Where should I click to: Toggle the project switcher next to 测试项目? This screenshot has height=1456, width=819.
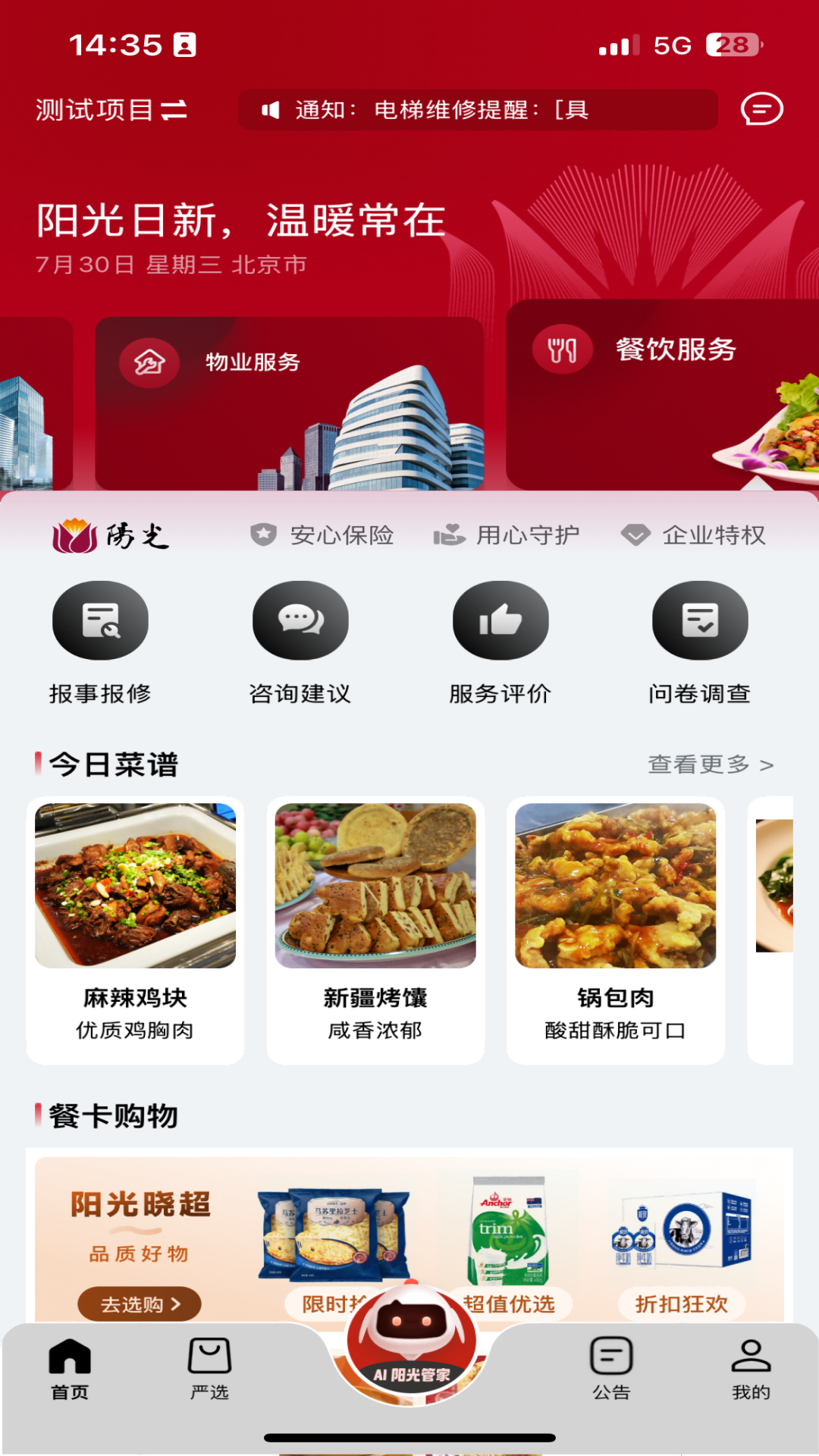click(x=177, y=110)
